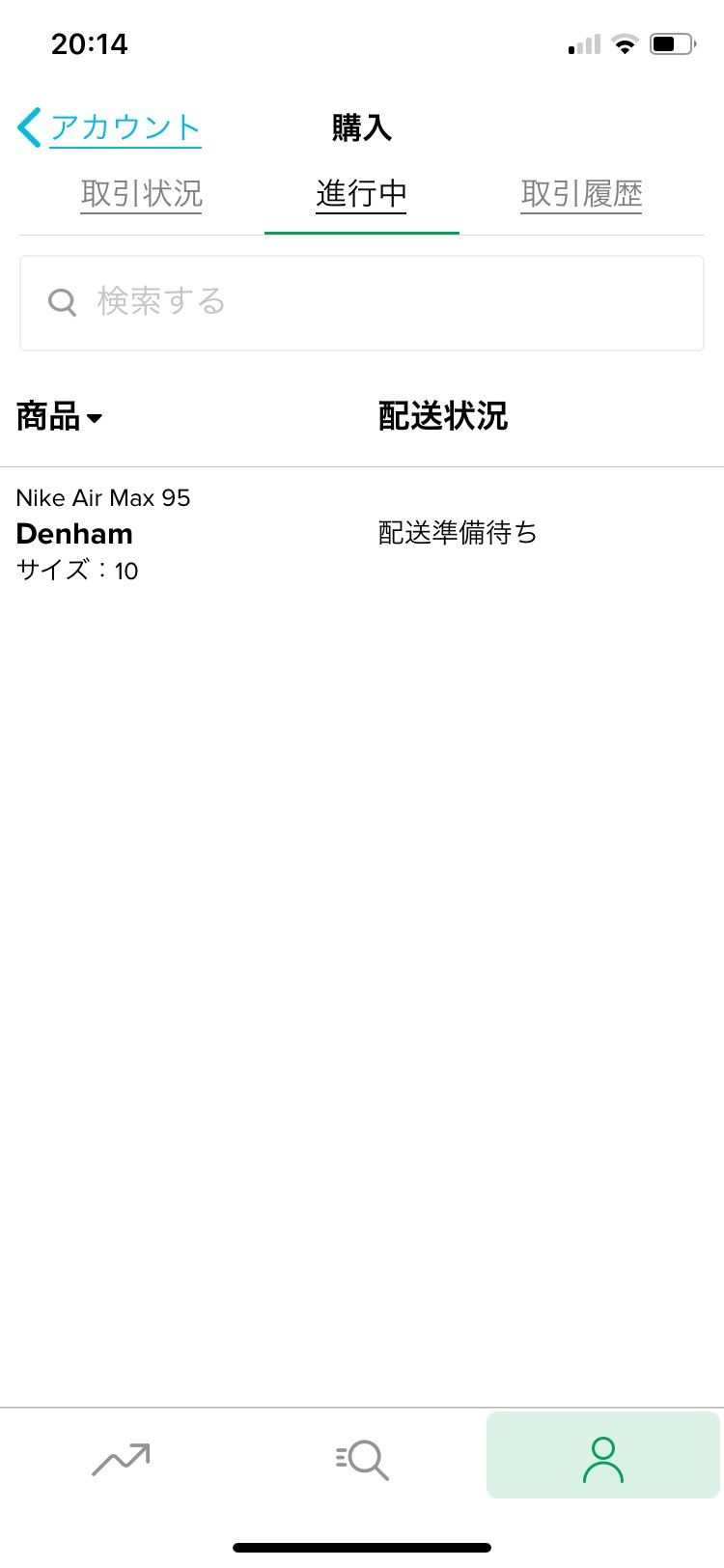Tap the 検索する search field

point(361,302)
